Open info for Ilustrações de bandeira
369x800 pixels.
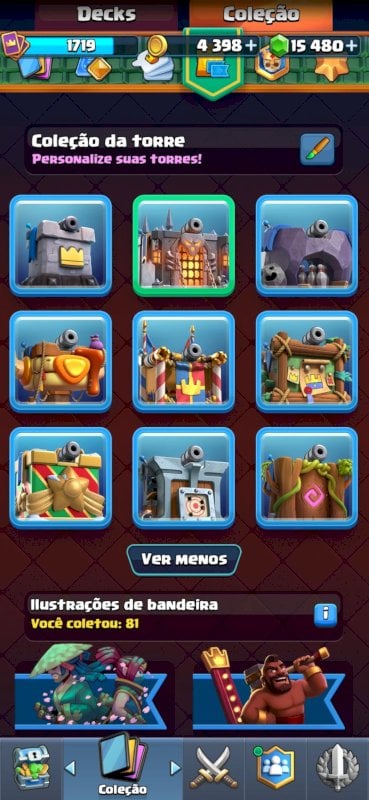(325, 614)
